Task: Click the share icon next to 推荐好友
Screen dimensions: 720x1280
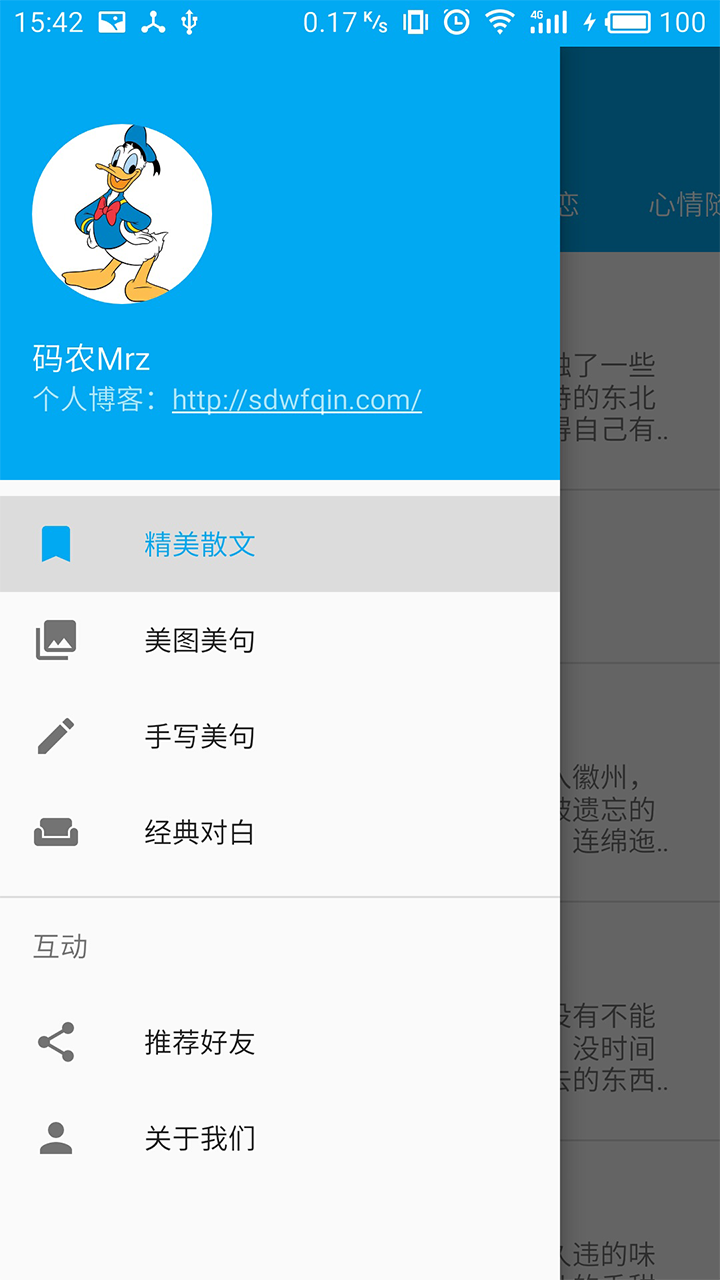Action: point(56,1042)
